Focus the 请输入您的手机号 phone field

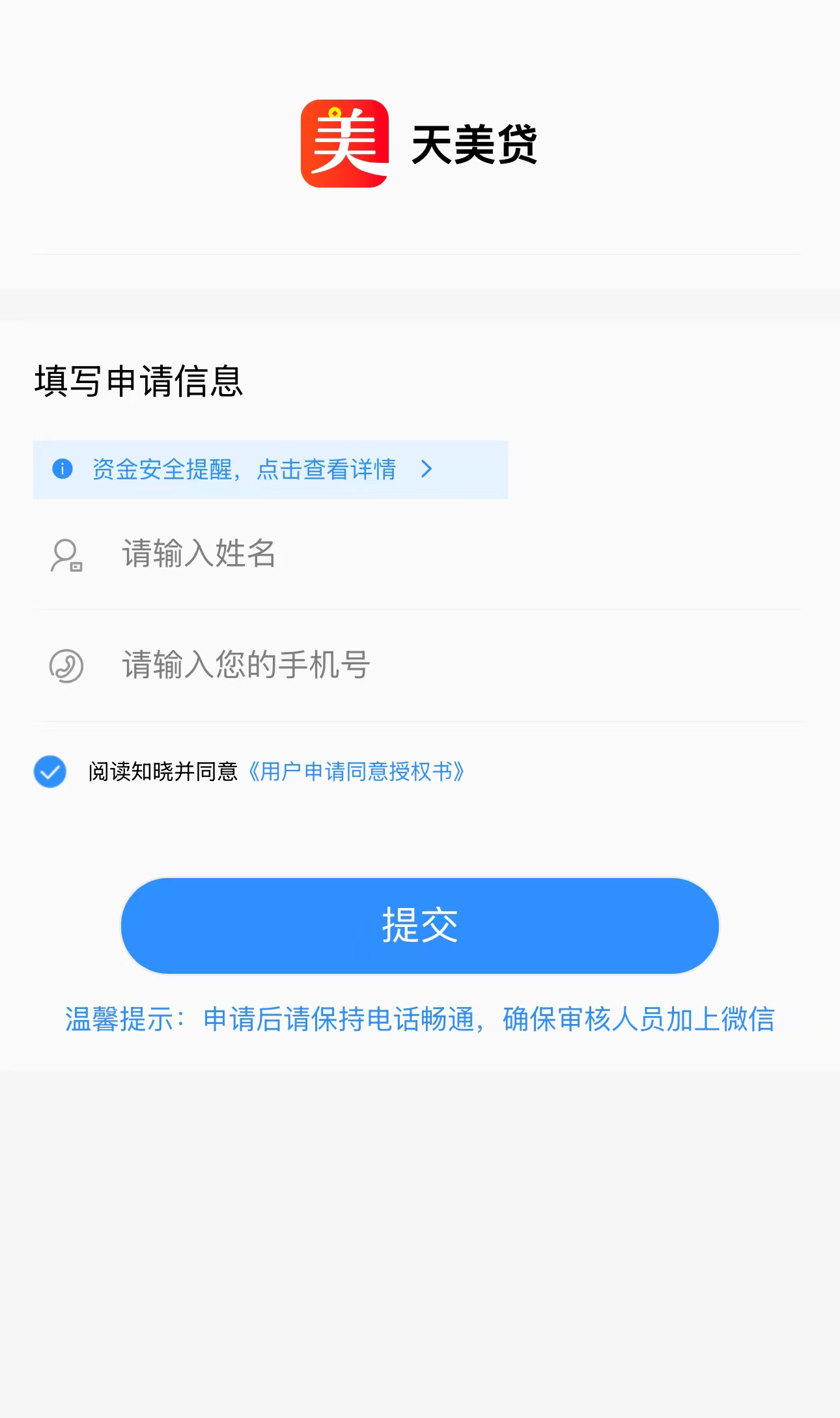(417, 666)
